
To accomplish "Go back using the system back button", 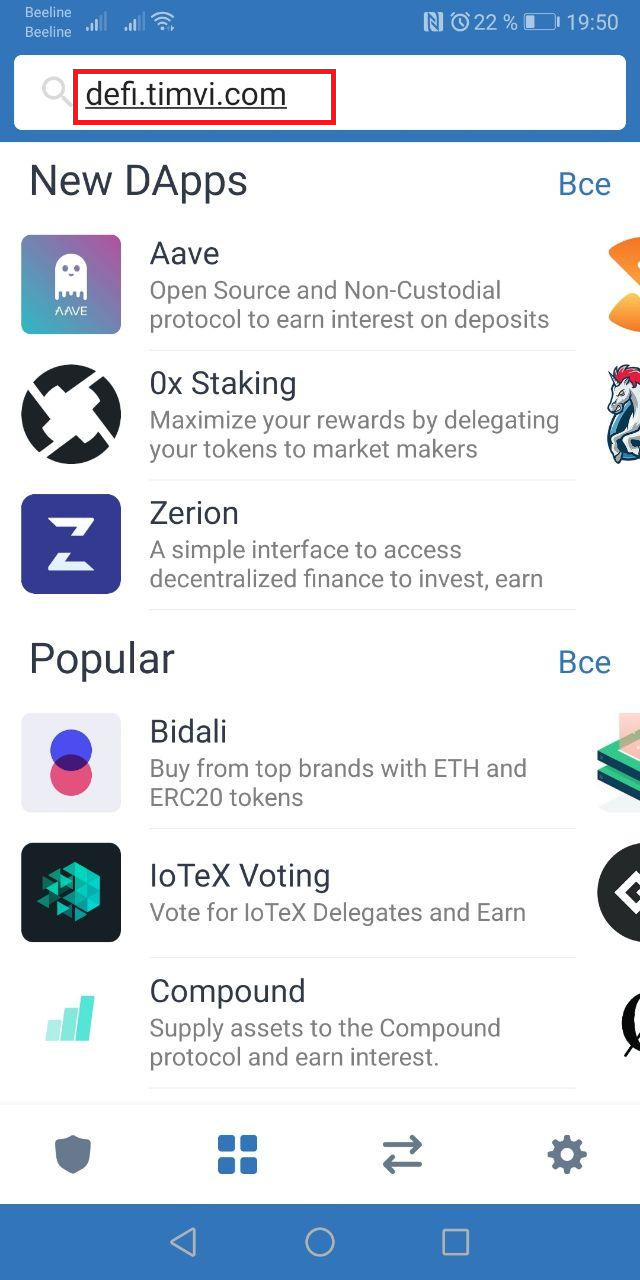I will point(183,1242).
